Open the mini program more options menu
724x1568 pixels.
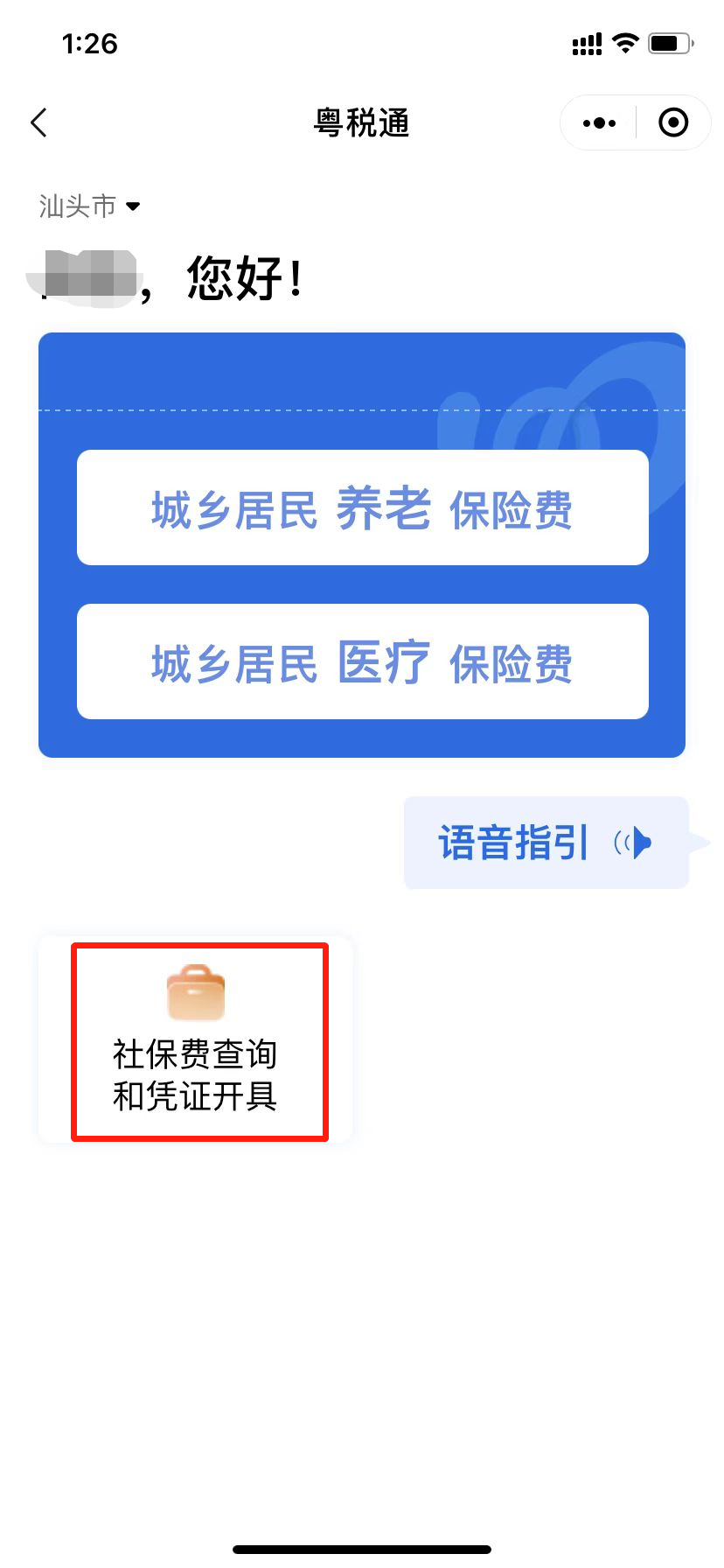[599, 123]
